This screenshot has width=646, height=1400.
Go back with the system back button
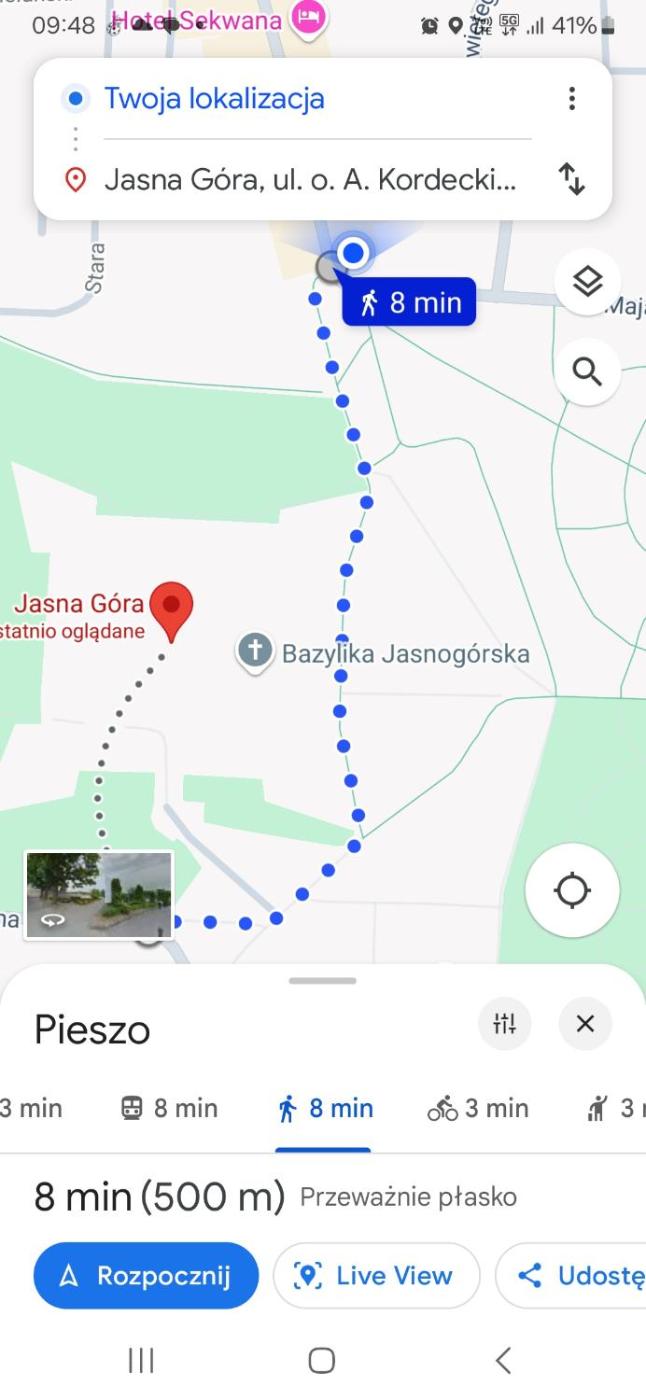503,1360
